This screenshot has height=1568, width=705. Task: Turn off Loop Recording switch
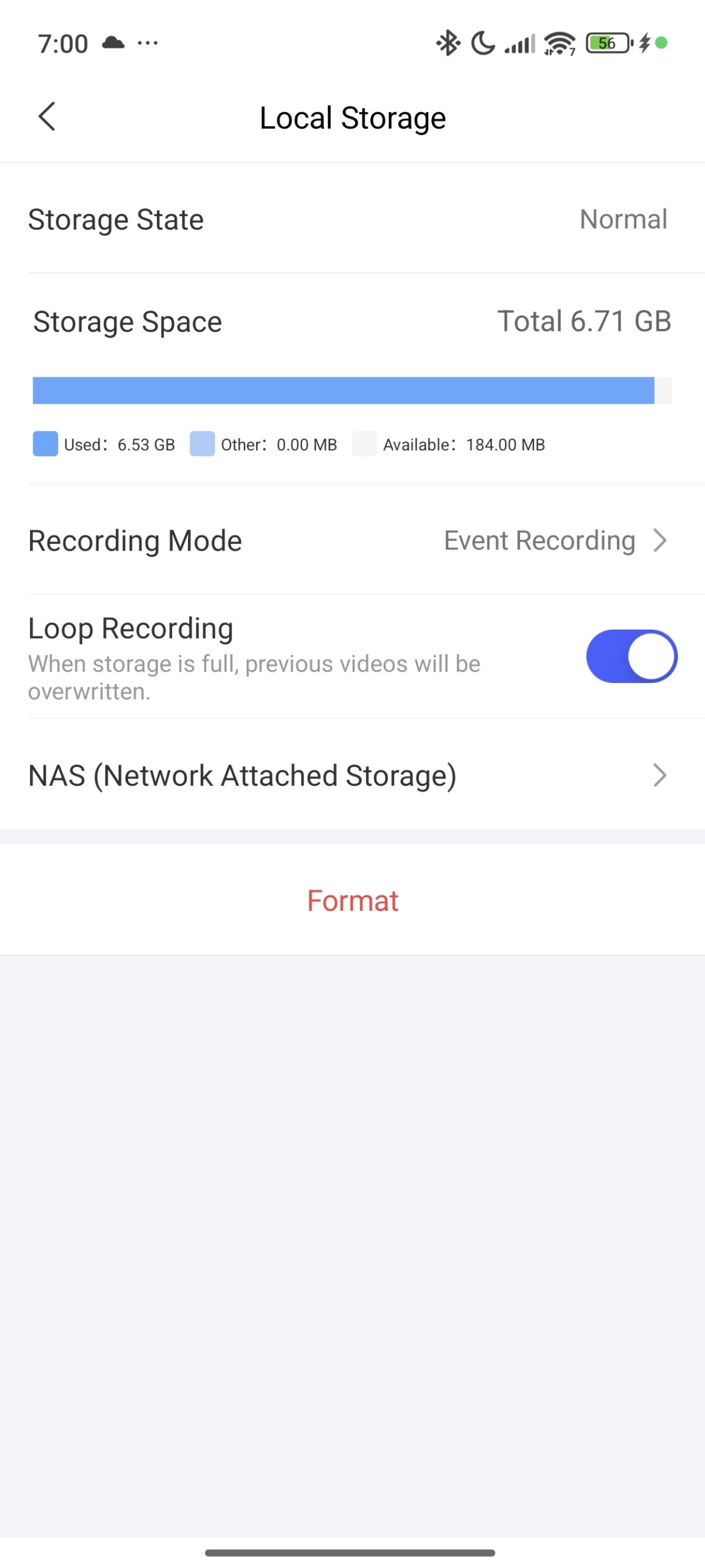631,656
